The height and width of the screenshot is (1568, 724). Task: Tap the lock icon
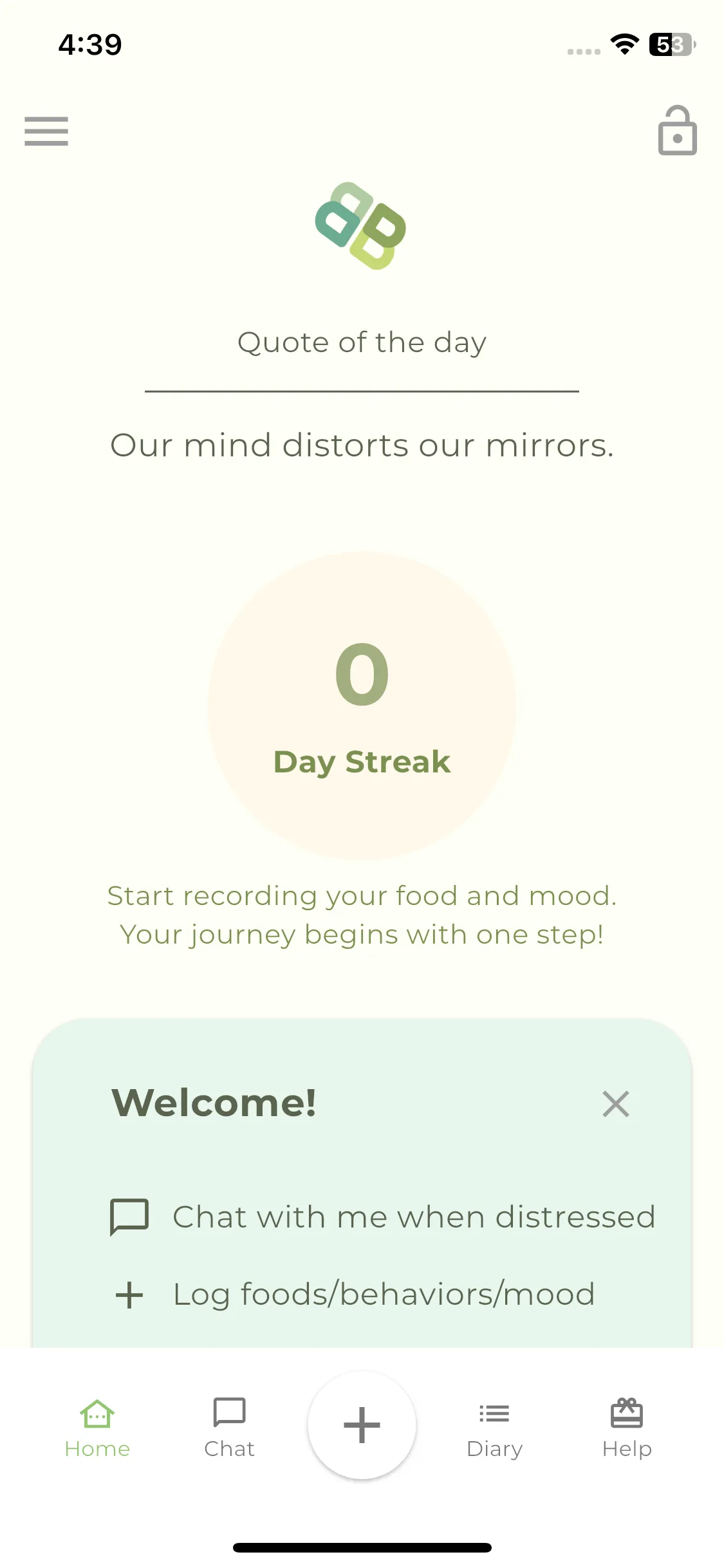(x=677, y=131)
